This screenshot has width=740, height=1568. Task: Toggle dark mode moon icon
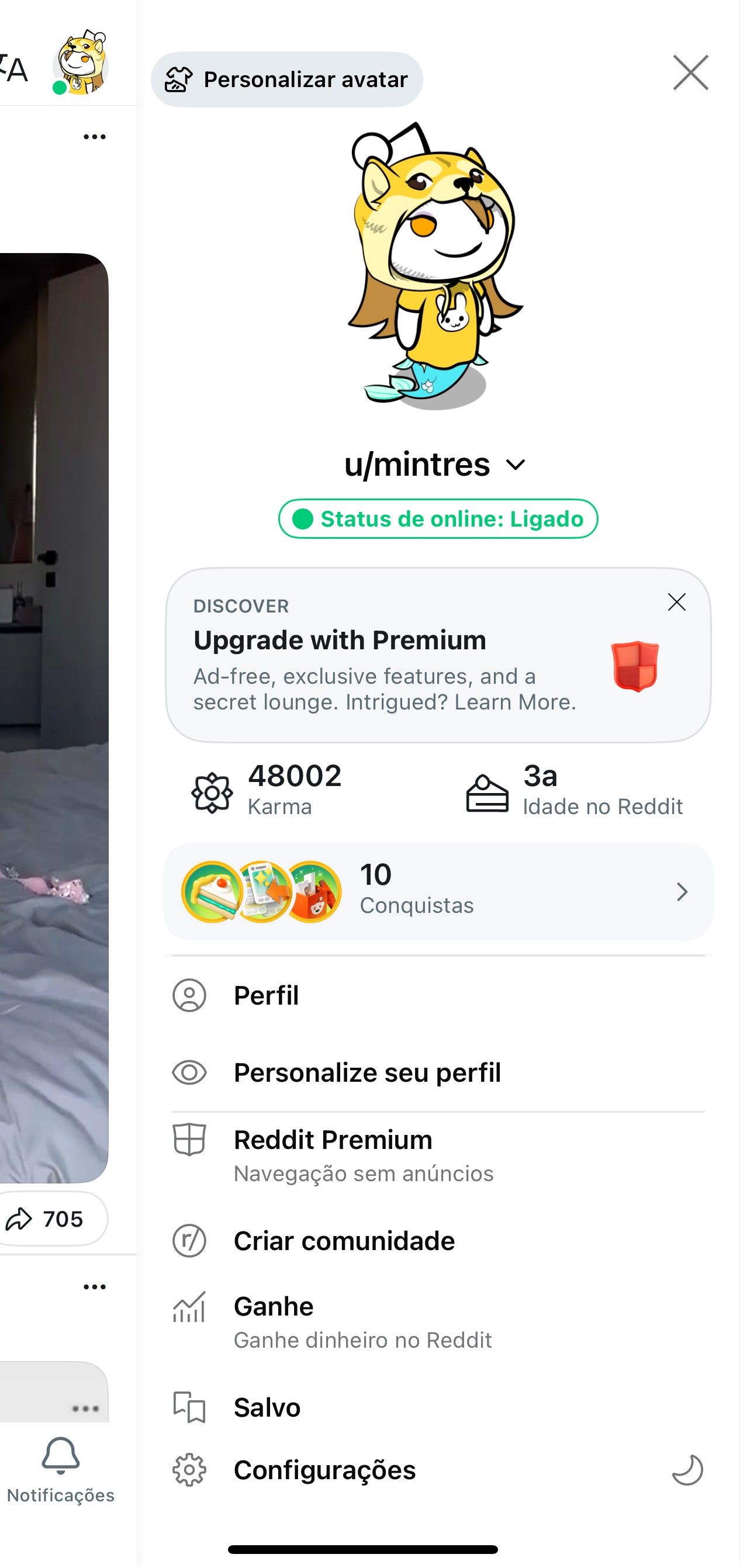coord(687,1470)
